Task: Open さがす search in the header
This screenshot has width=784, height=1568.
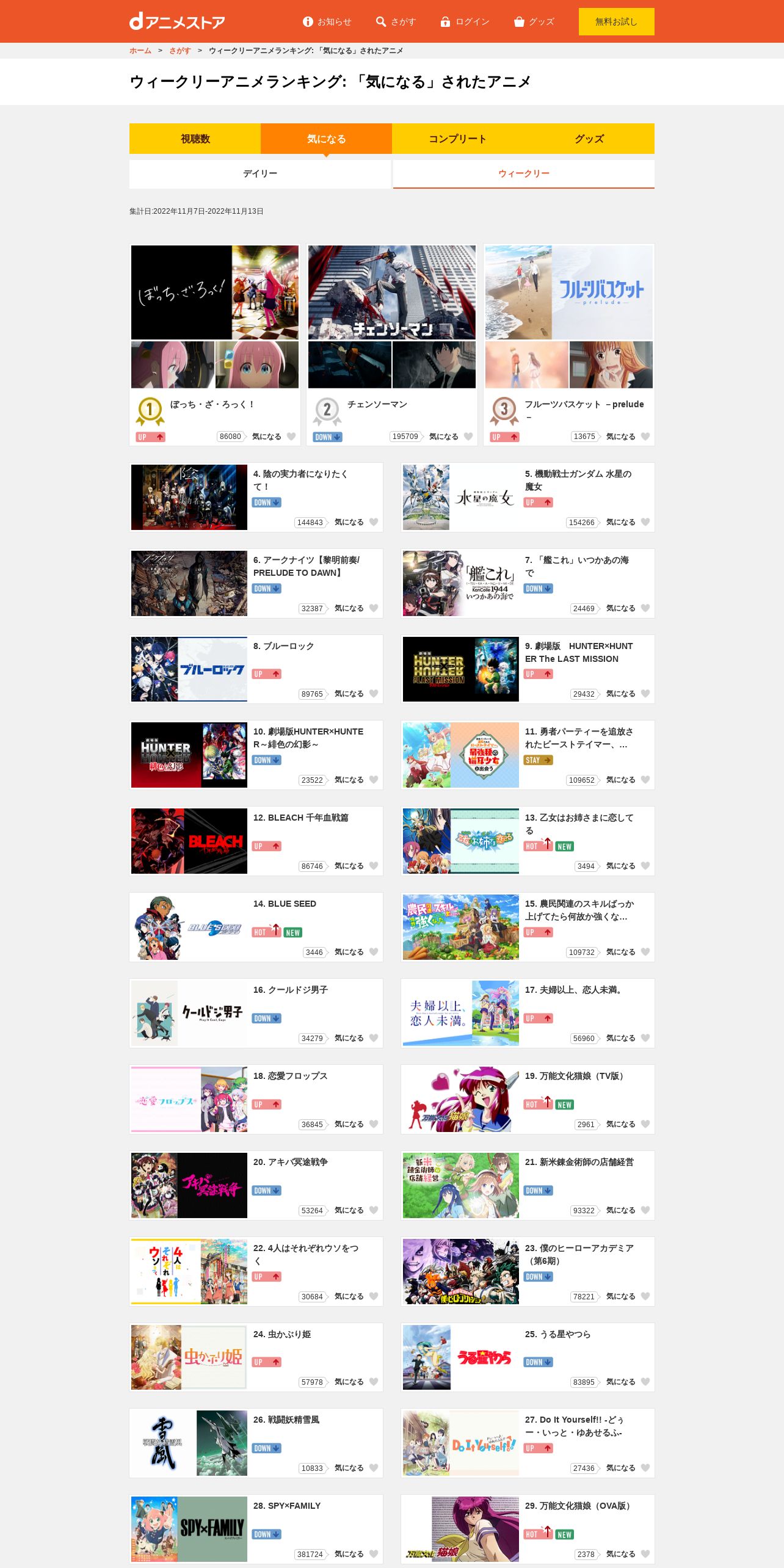Action: [396, 21]
